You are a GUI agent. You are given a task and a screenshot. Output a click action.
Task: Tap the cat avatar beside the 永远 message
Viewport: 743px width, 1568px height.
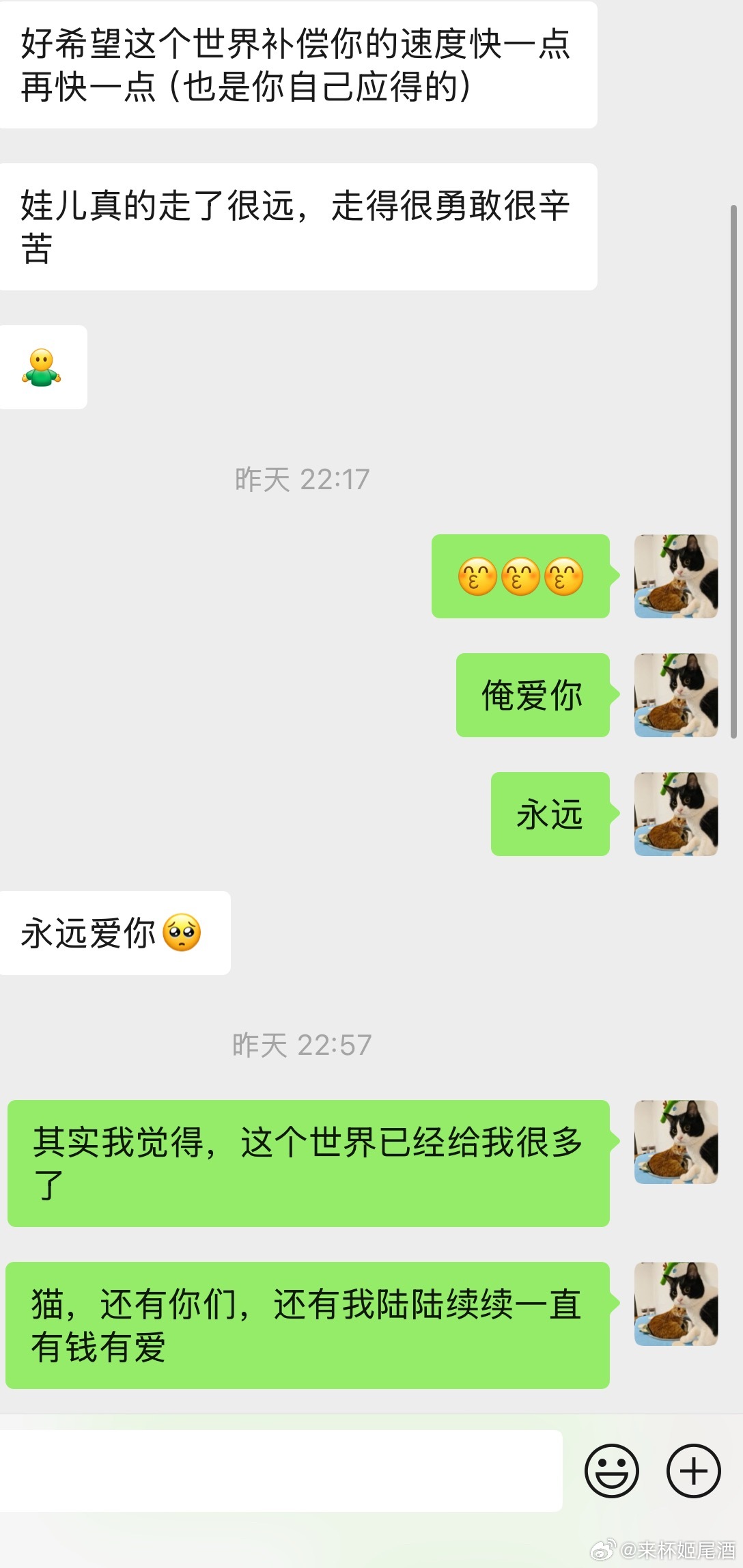[676, 814]
